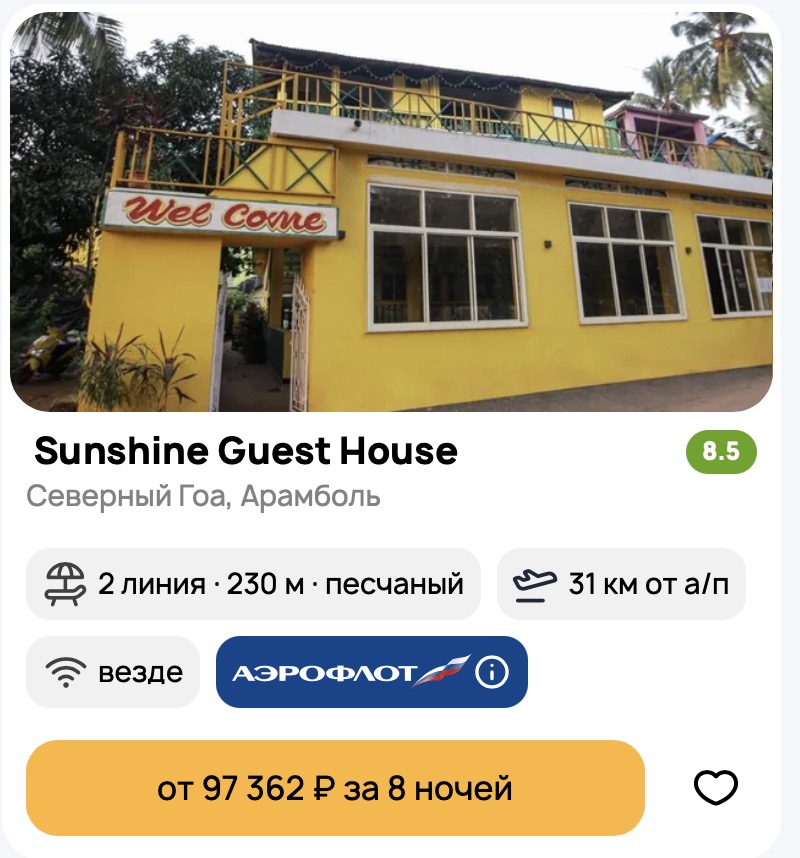Open the Sunshine Guest House photo

point(391,212)
